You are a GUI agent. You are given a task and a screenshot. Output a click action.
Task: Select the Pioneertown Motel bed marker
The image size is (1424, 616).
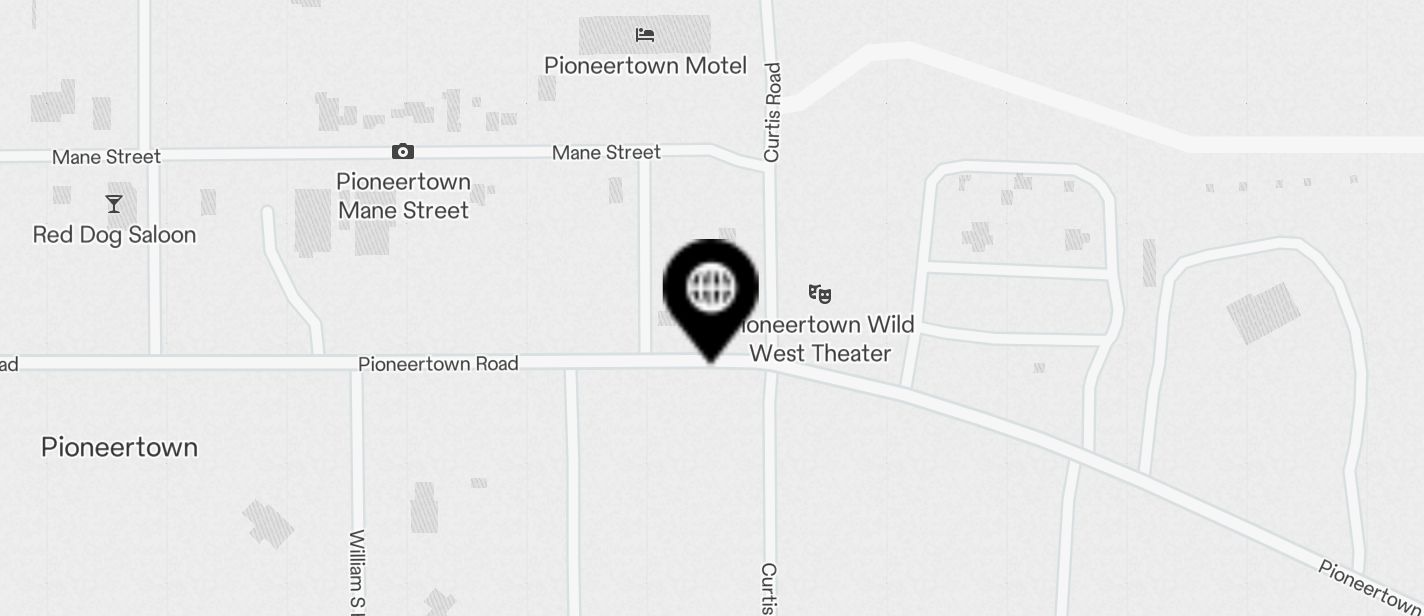click(x=645, y=35)
